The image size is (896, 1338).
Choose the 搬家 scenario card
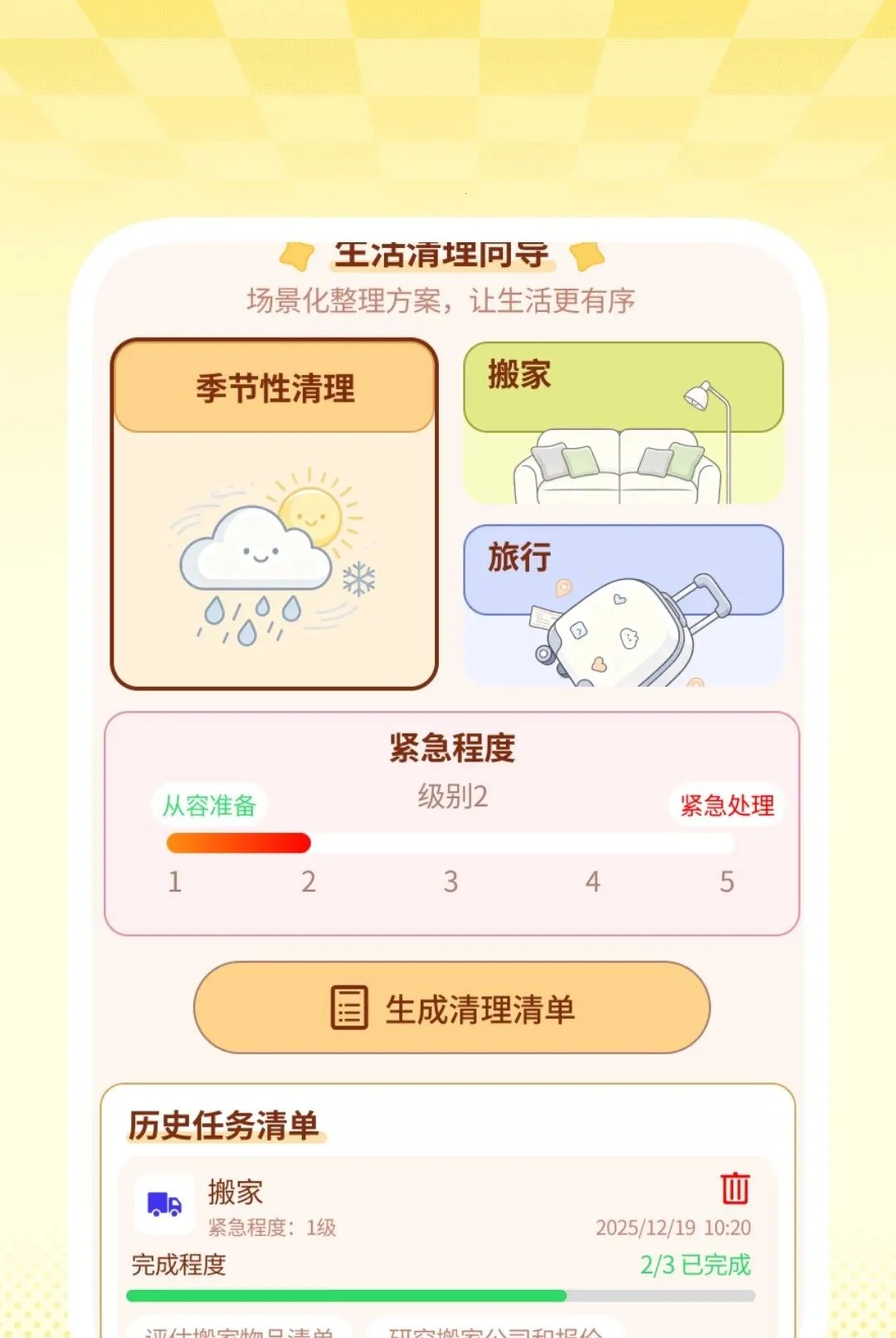pyautogui.click(x=623, y=423)
